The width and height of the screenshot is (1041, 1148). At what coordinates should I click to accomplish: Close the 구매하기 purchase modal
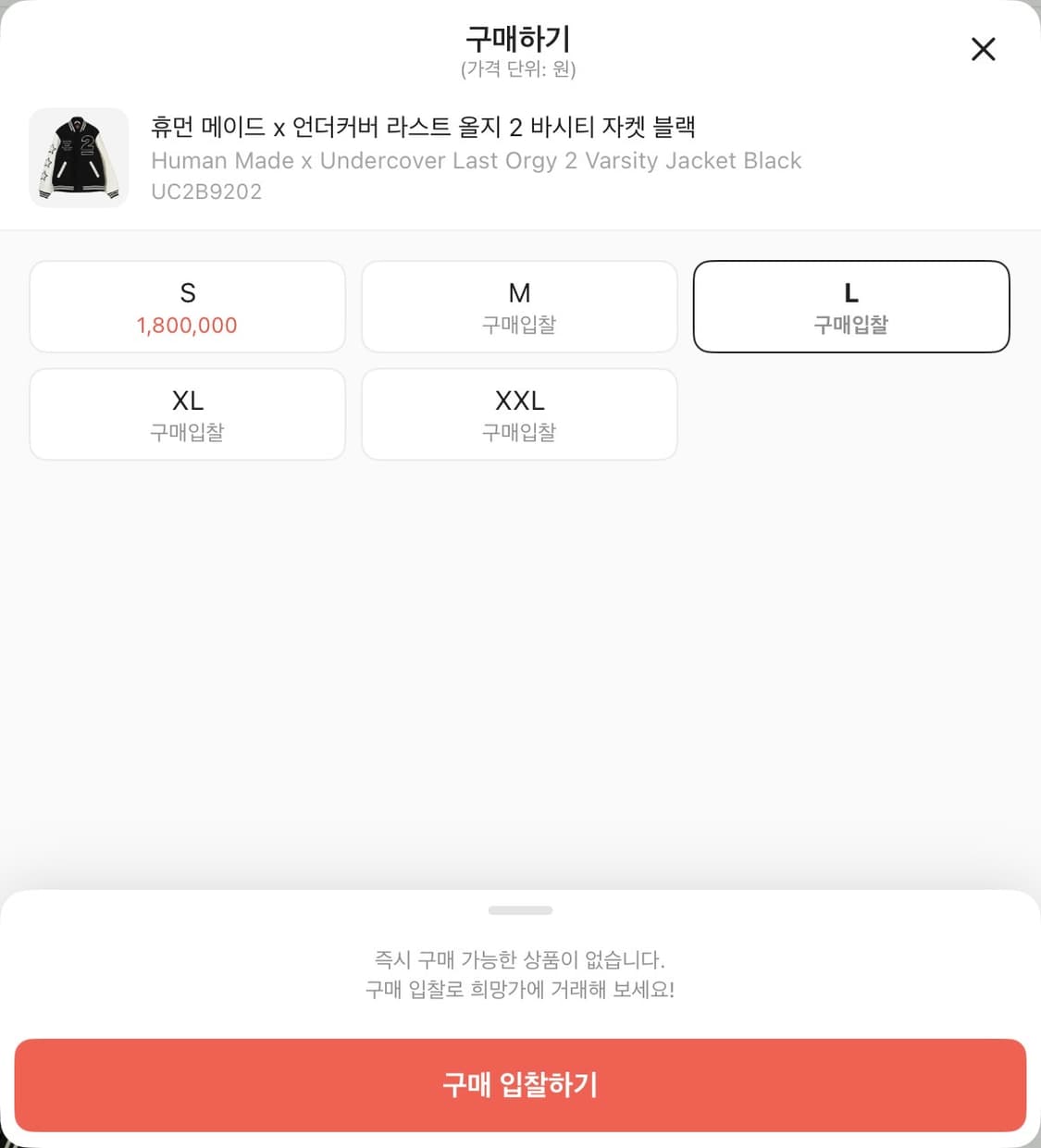(983, 49)
